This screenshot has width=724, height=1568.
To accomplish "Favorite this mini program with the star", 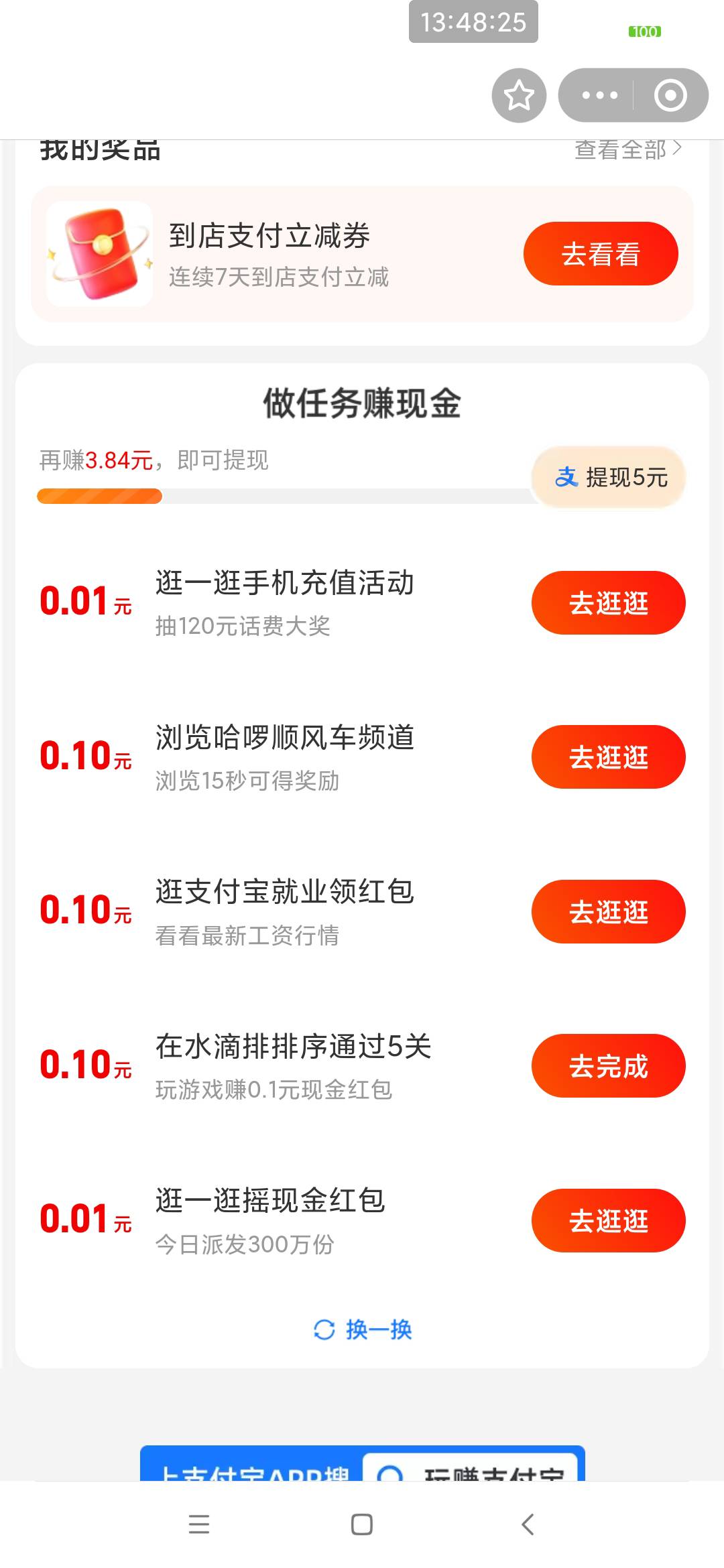I will click(519, 95).
